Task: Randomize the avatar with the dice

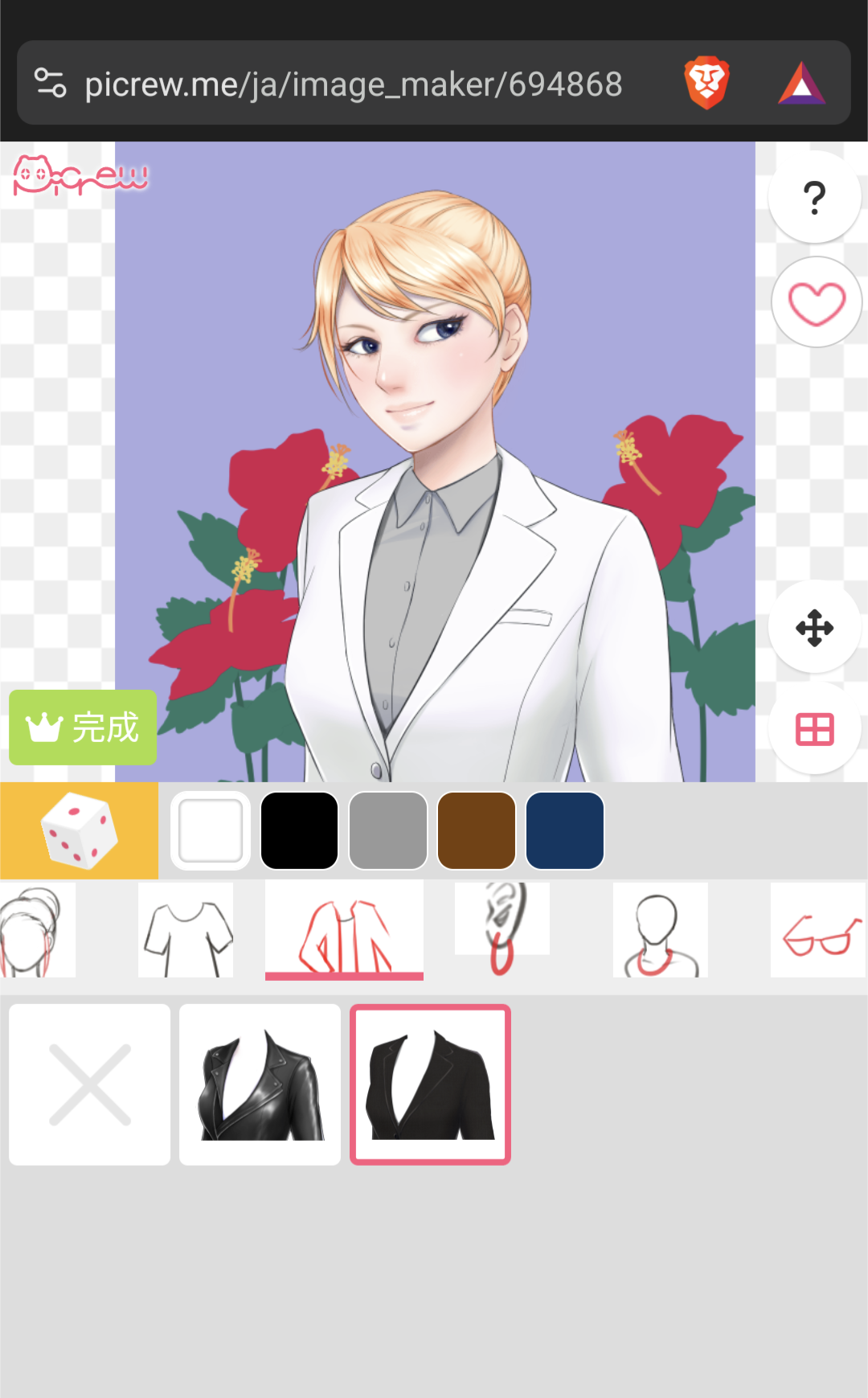Action: click(x=79, y=830)
